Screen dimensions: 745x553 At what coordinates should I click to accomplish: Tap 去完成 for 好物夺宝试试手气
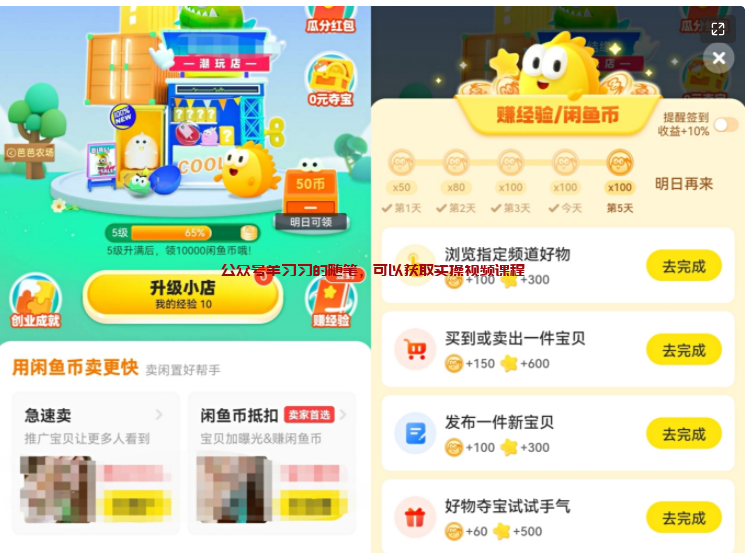(684, 518)
